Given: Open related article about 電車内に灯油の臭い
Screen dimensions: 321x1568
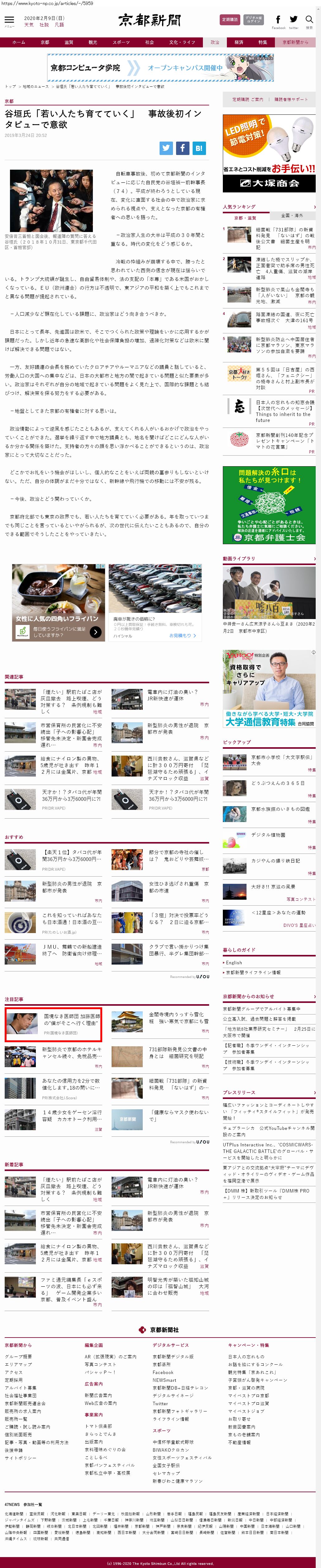Looking at the screenshot, I should coord(173,695).
